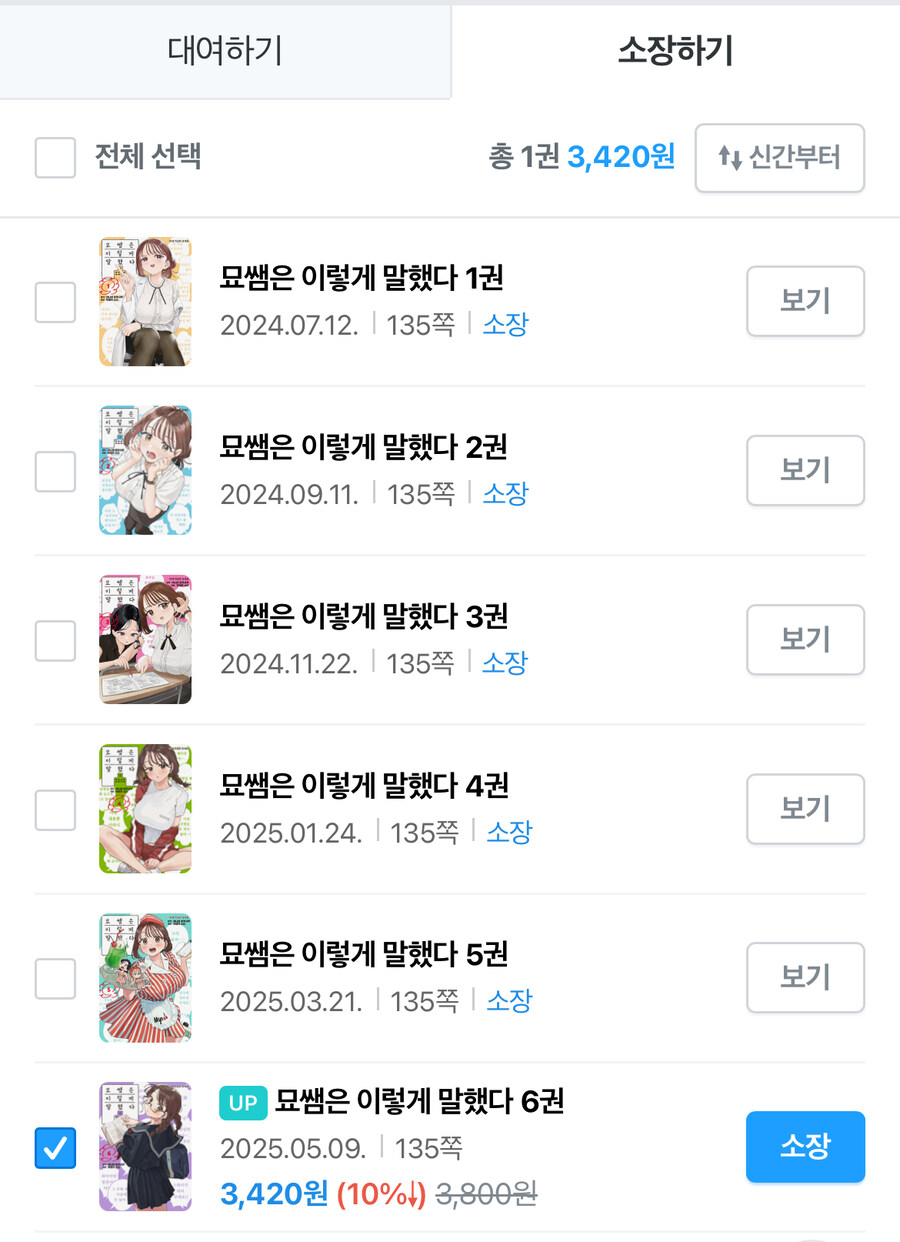Tap 보기 for volume 5권

tap(805, 977)
